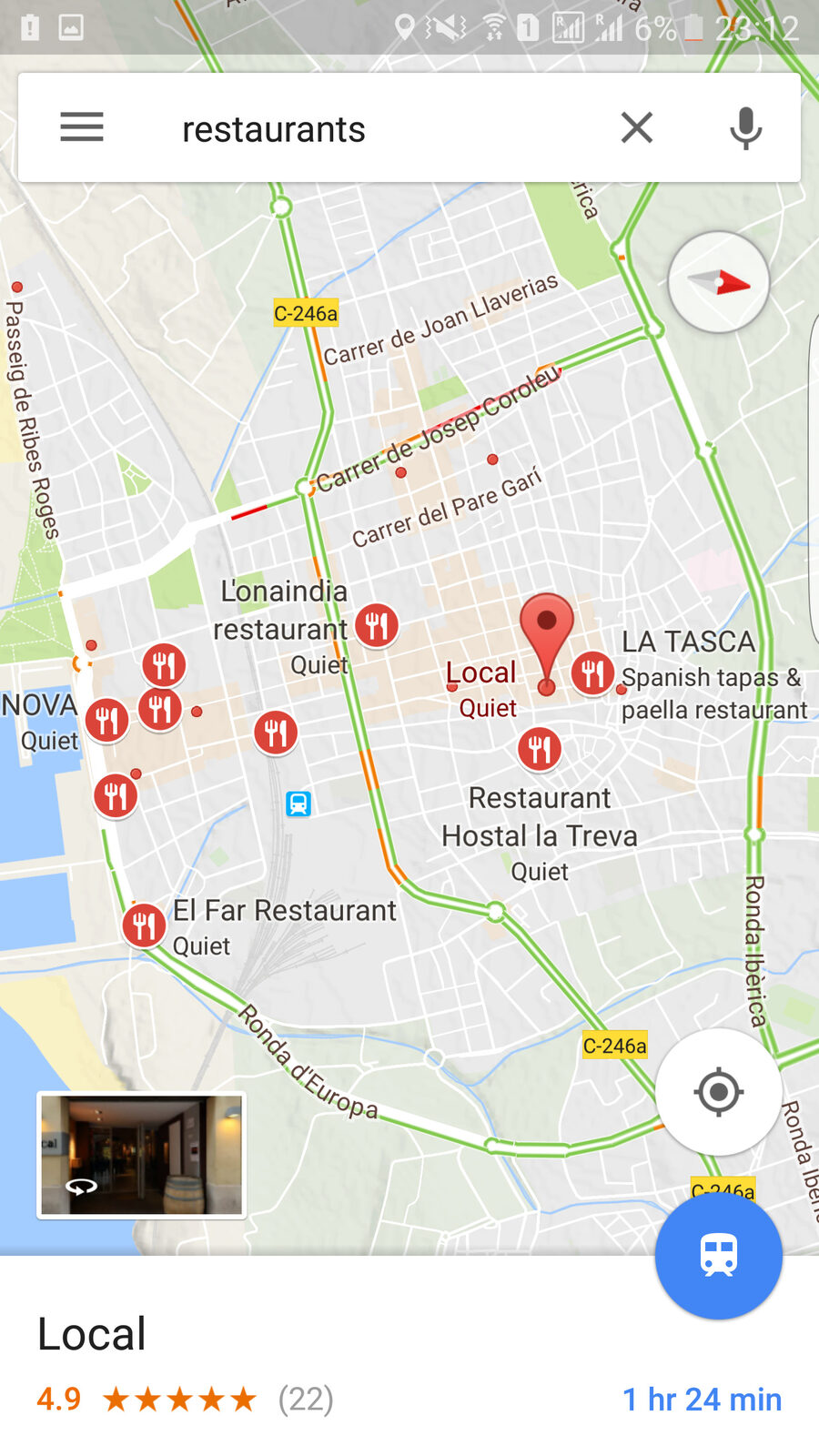Center map on my location

[x=719, y=1091]
